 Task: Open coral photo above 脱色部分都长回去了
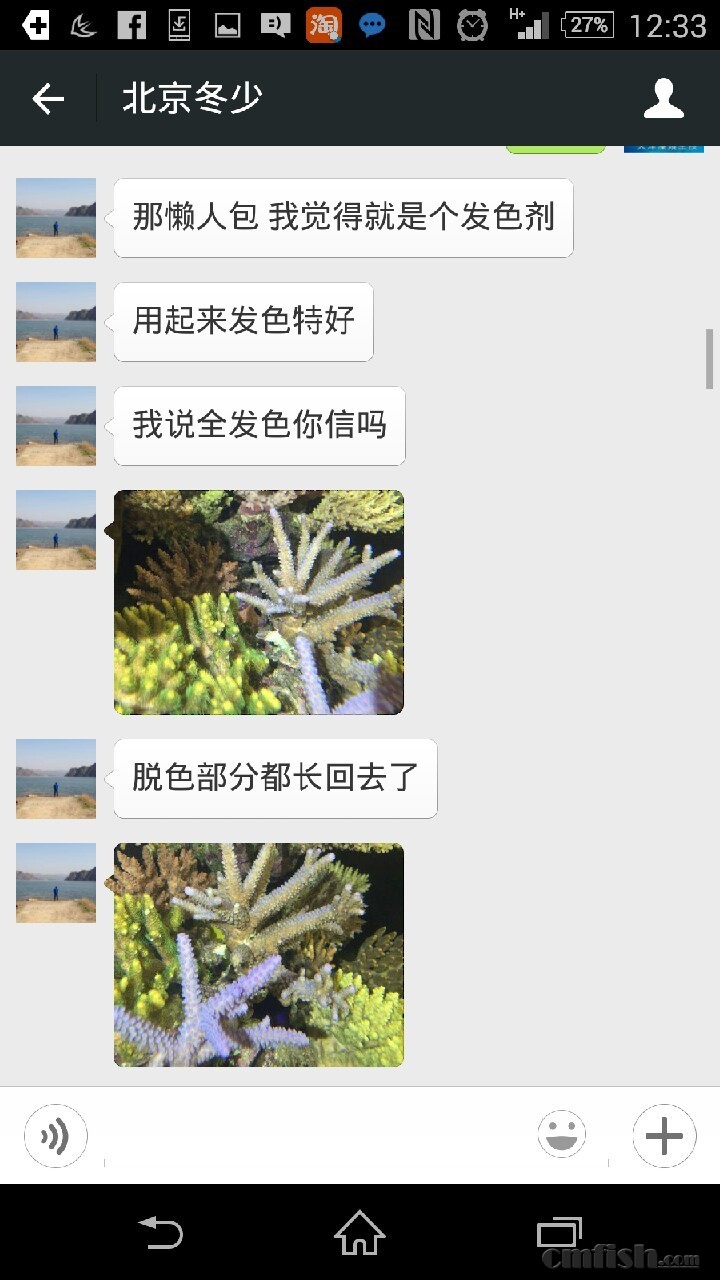pyautogui.click(x=259, y=602)
